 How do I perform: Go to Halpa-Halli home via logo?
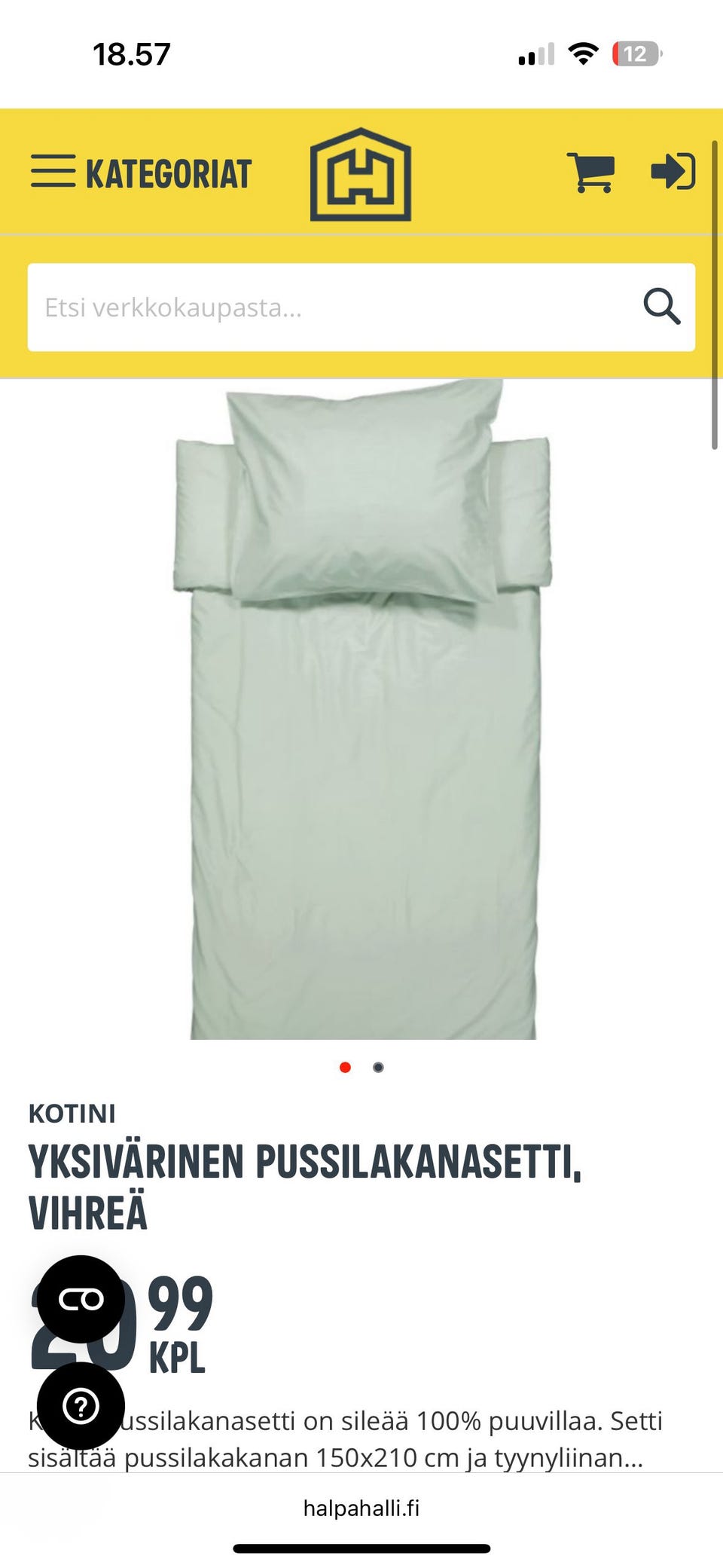coord(361,174)
